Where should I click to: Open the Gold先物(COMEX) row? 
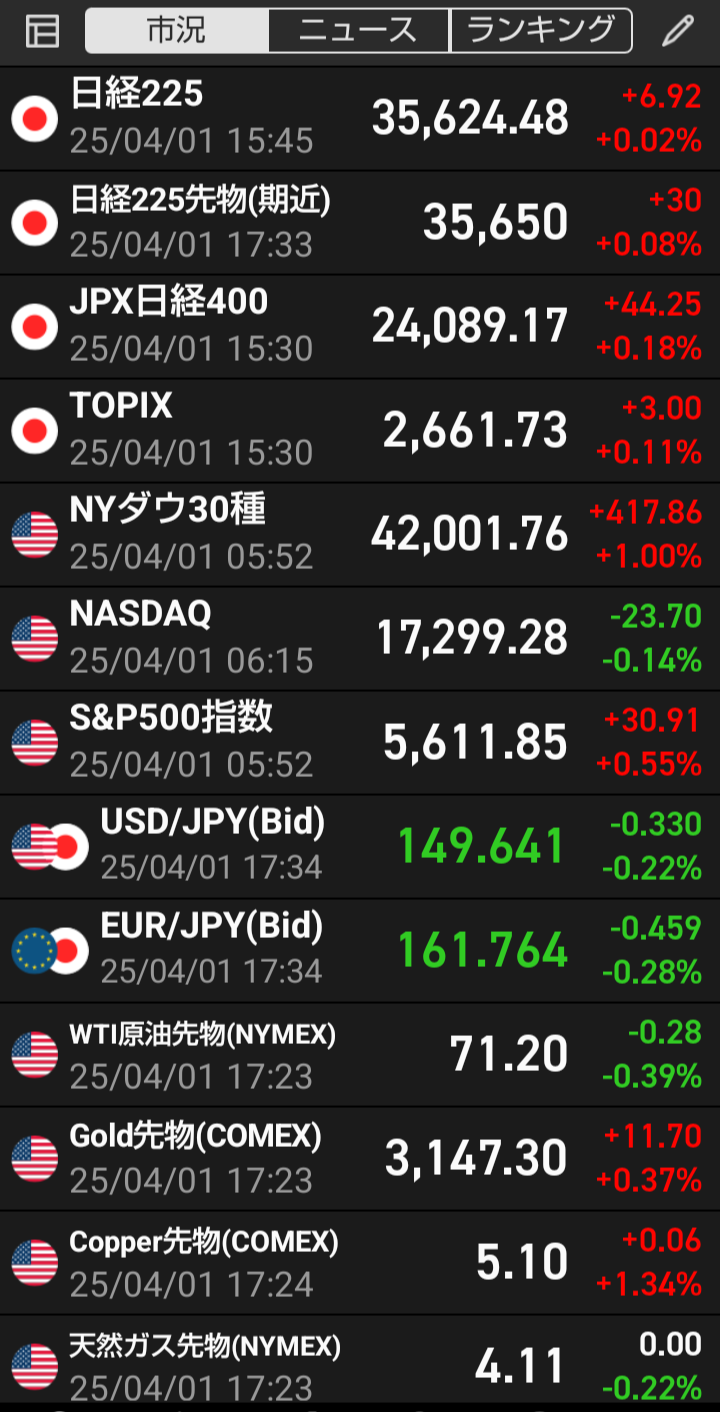[x=360, y=1158]
